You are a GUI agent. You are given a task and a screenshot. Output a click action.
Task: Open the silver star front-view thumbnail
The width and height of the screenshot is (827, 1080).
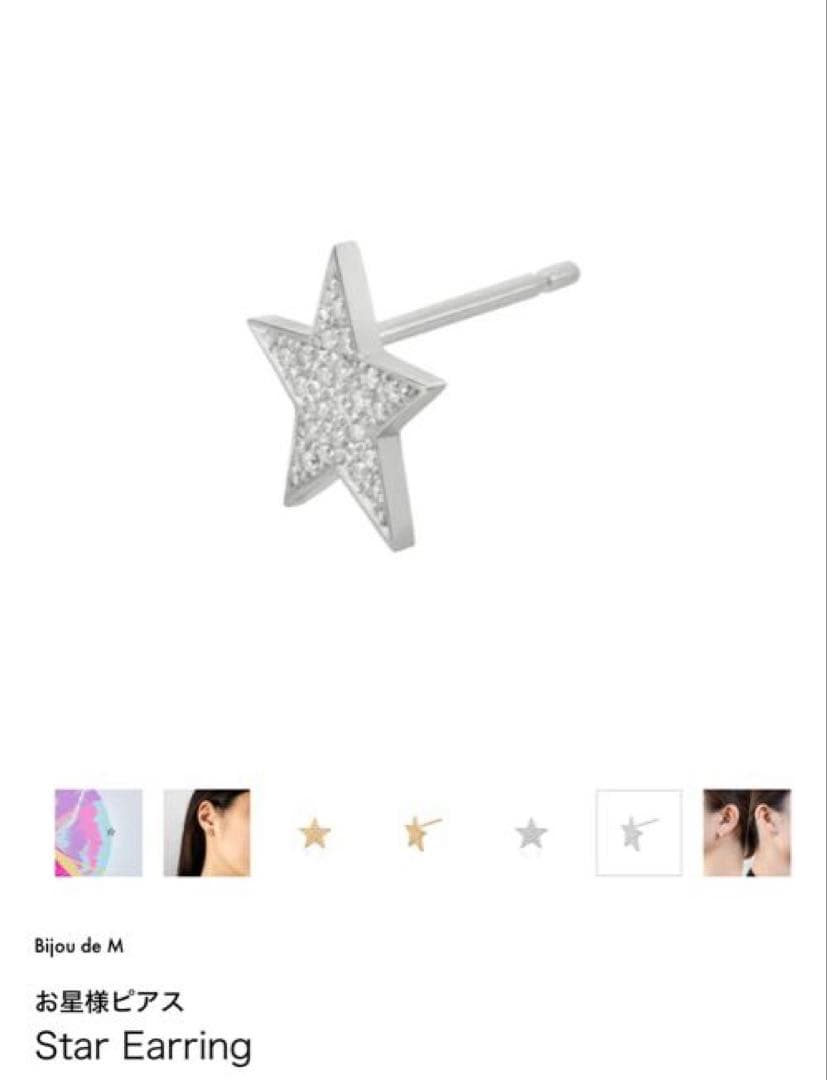point(531,833)
